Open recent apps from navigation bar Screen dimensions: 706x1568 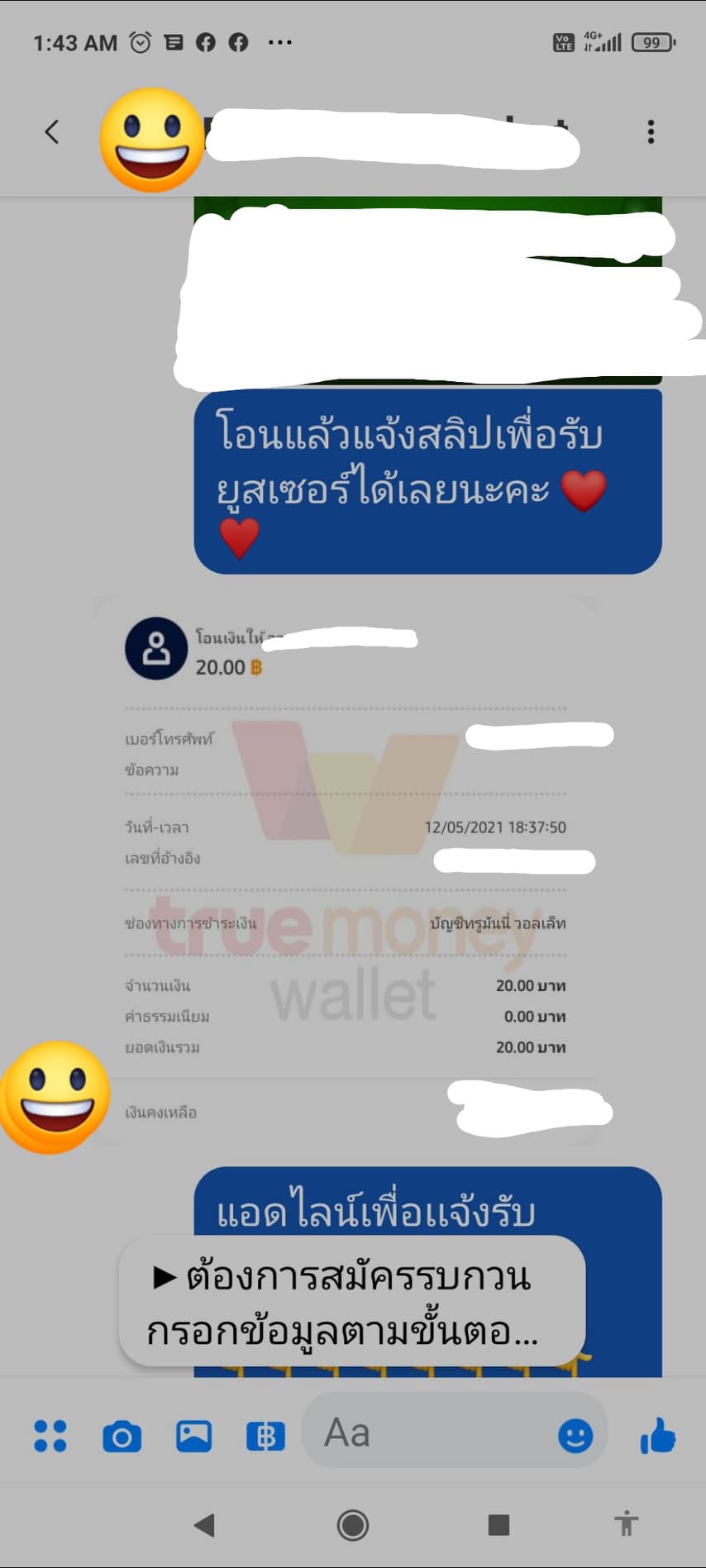[x=498, y=1525]
